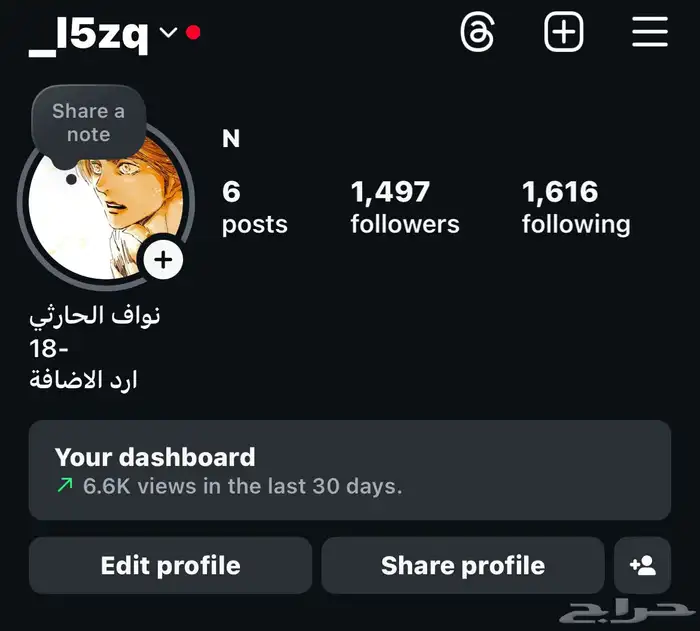
Task: Tap the Edit profile button
Action: [170, 565]
